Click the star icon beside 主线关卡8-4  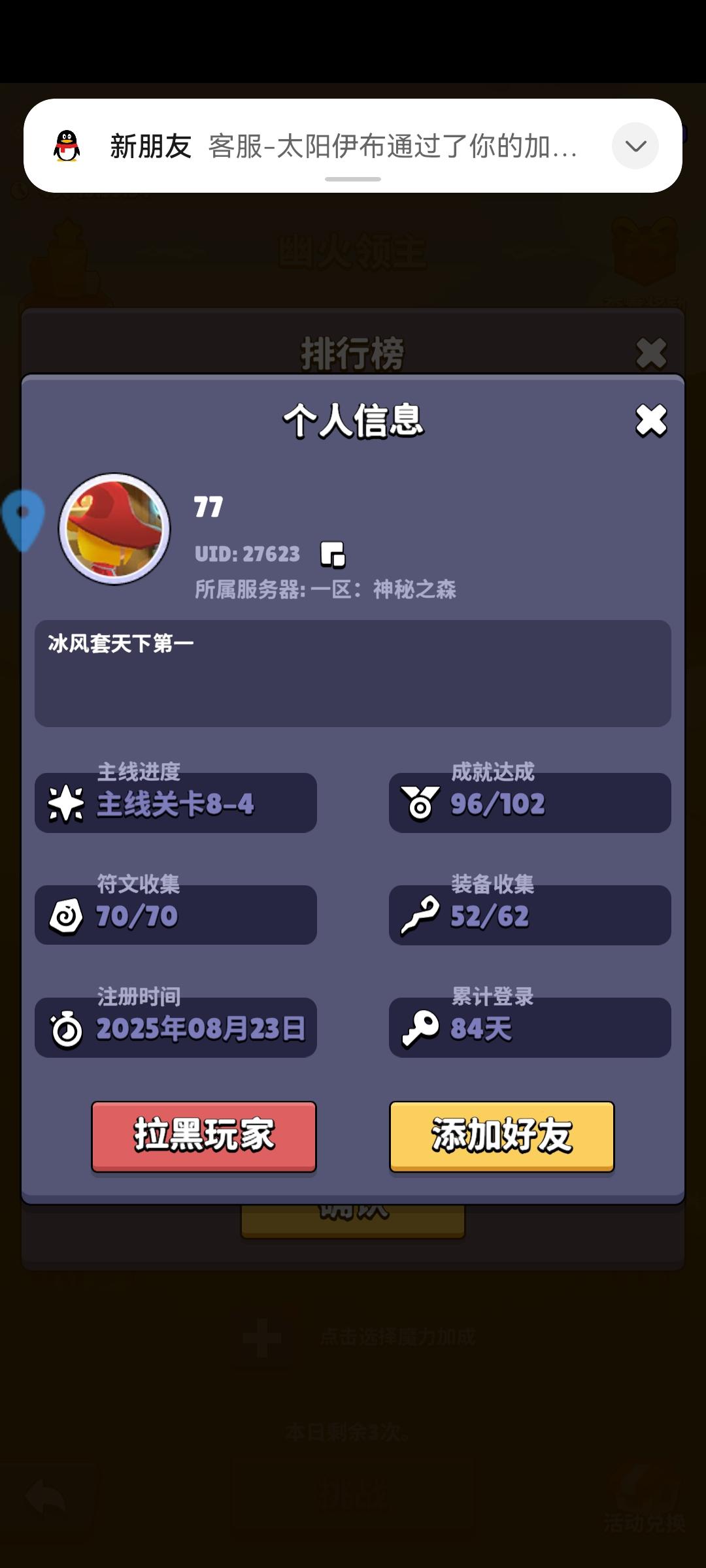point(65,803)
